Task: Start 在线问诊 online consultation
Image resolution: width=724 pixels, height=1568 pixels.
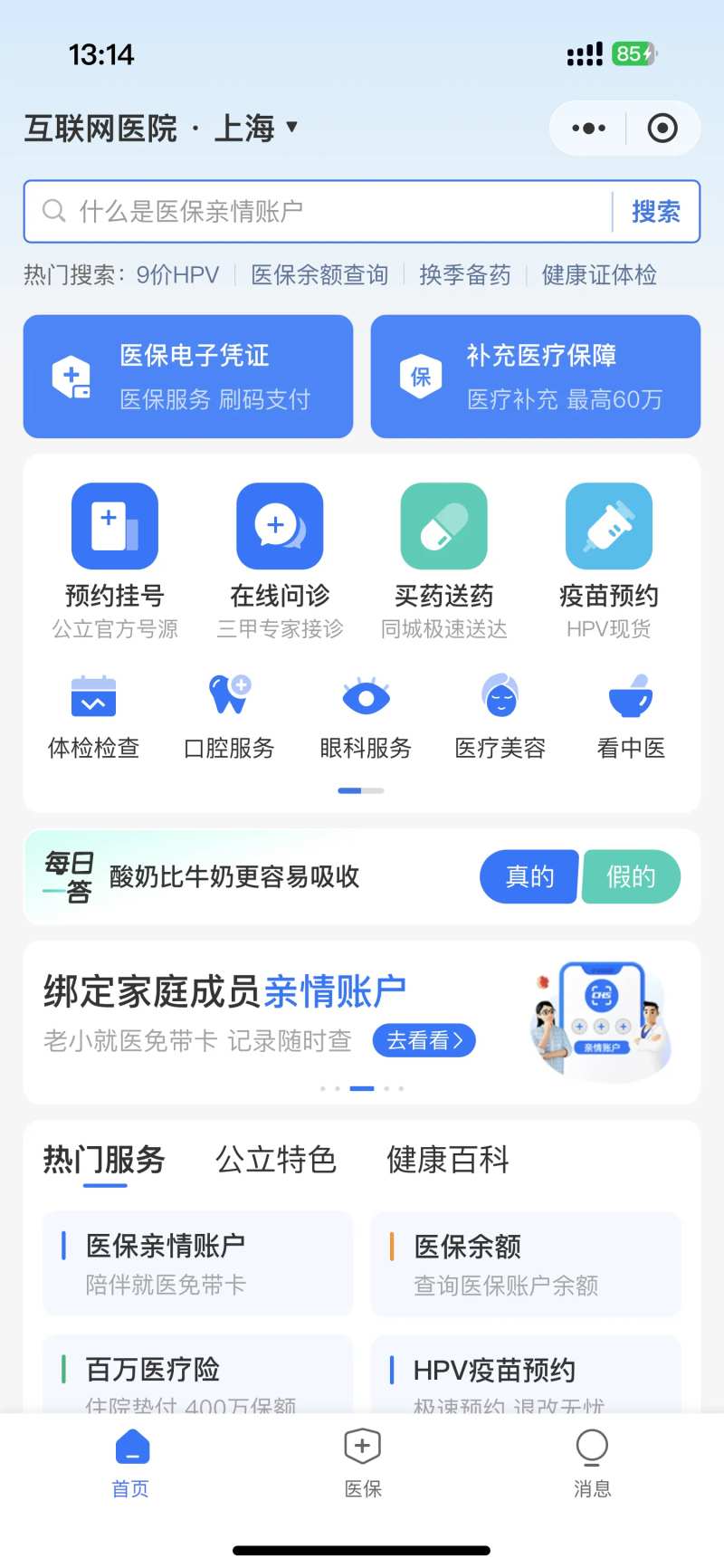Action: click(280, 561)
